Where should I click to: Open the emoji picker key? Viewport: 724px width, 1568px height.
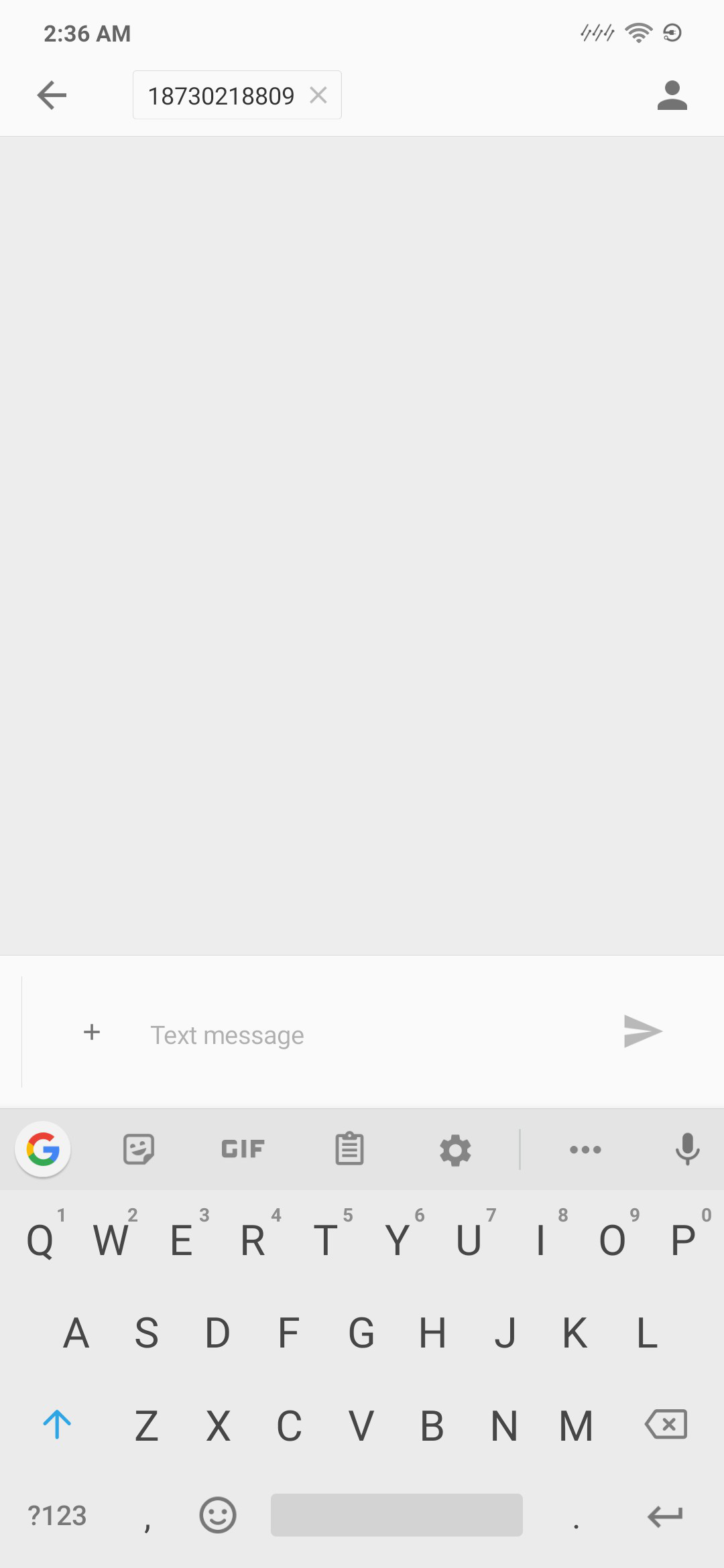point(218,1515)
